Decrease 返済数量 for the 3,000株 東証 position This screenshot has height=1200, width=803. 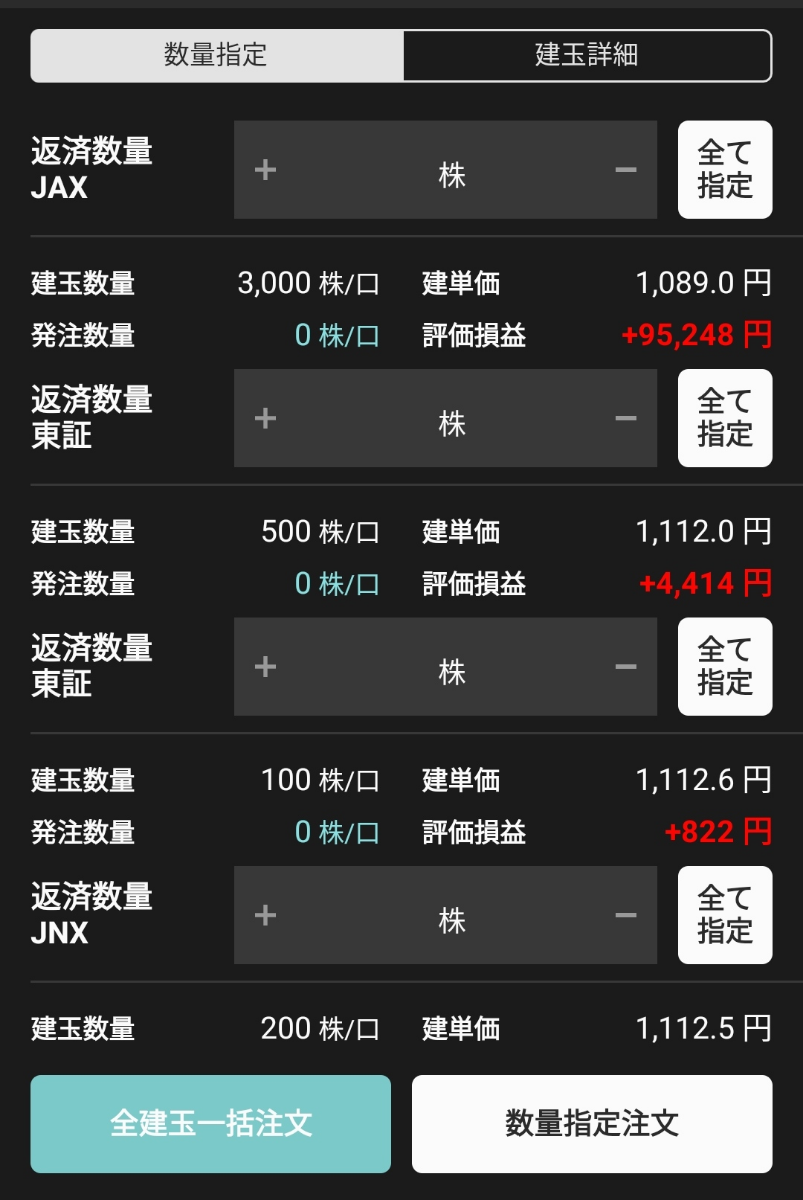coord(626,418)
